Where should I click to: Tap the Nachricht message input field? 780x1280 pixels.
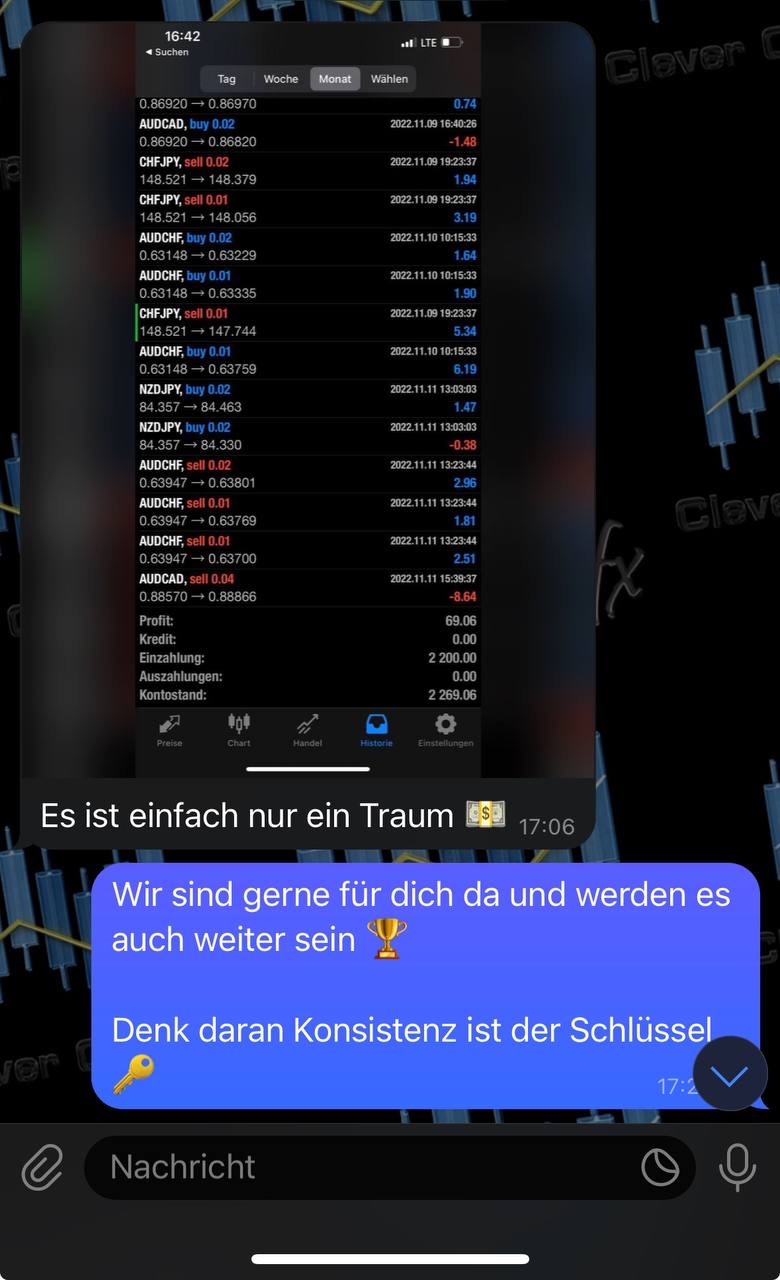tap(360, 1167)
